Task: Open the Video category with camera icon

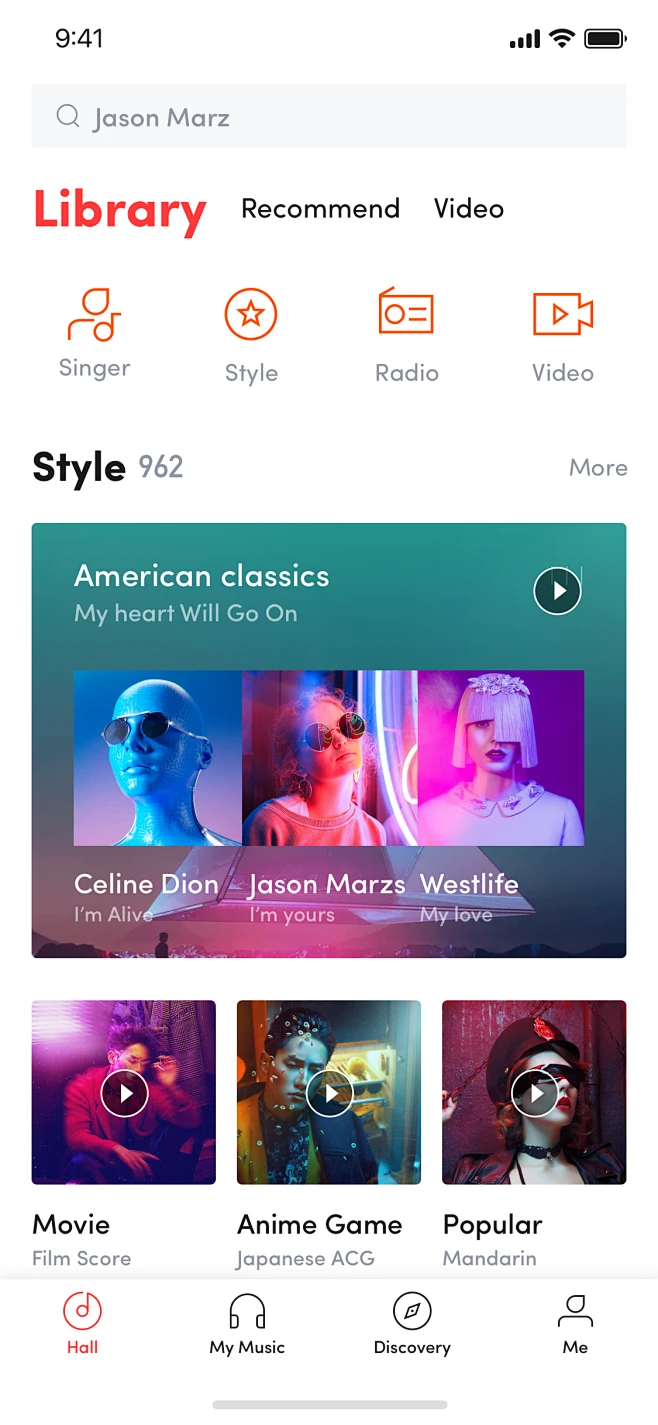Action: (x=562, y=334)
